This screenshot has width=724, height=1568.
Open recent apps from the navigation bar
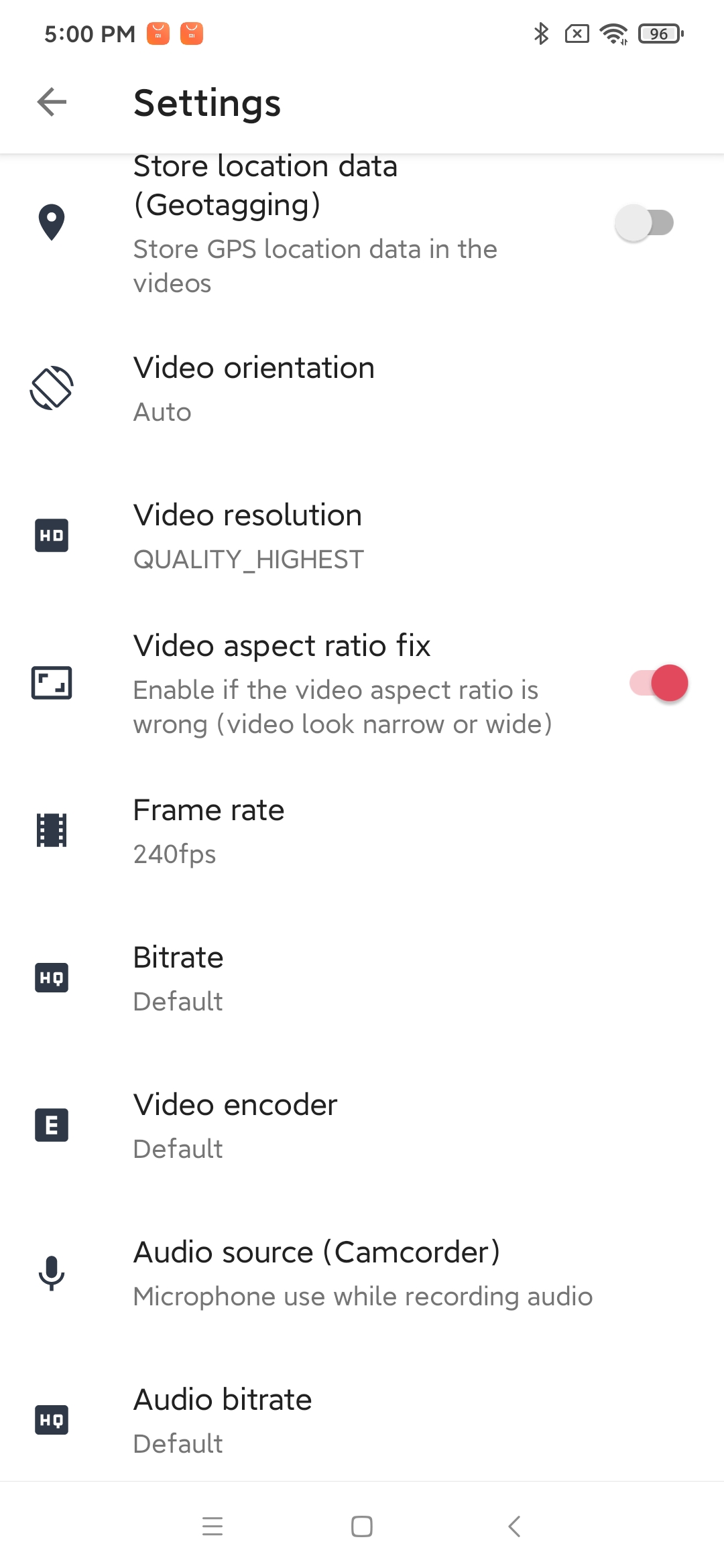pos(213,1526)
